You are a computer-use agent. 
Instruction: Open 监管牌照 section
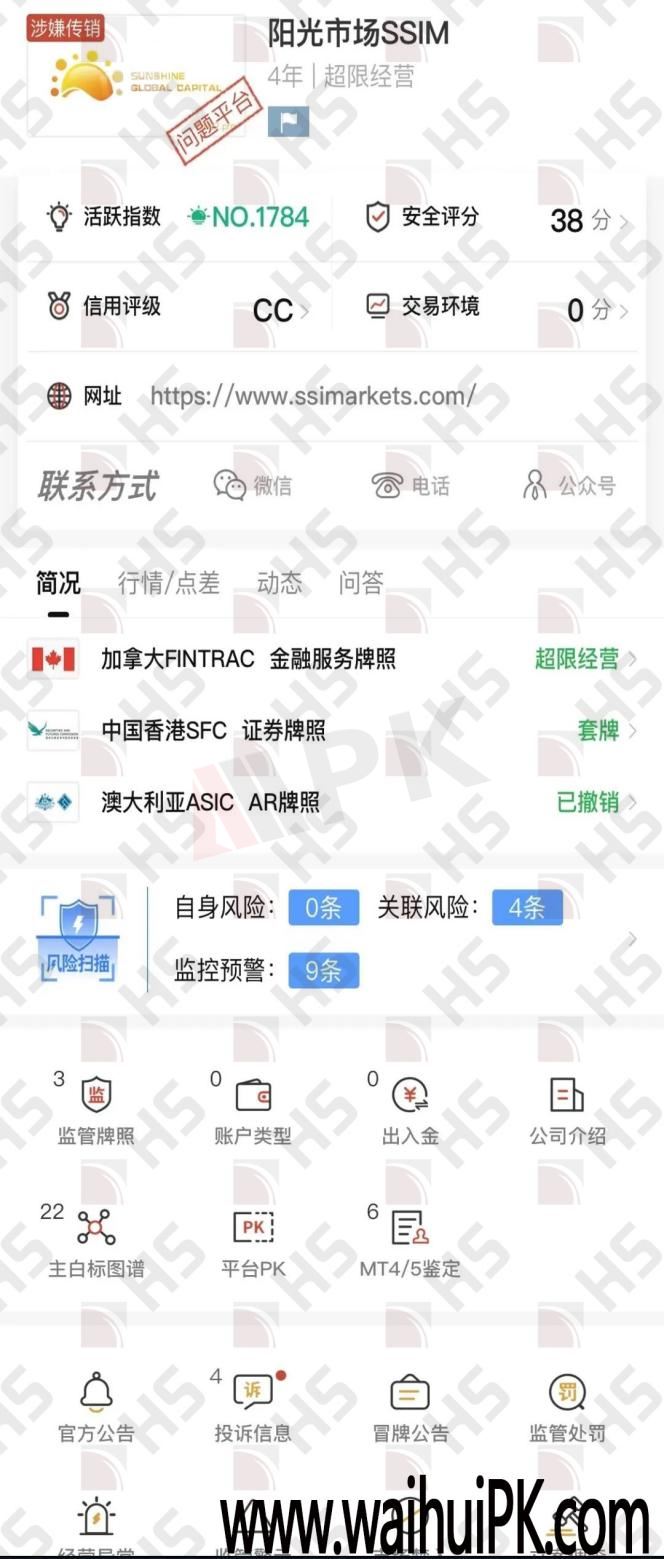[x=96, y=1110]
